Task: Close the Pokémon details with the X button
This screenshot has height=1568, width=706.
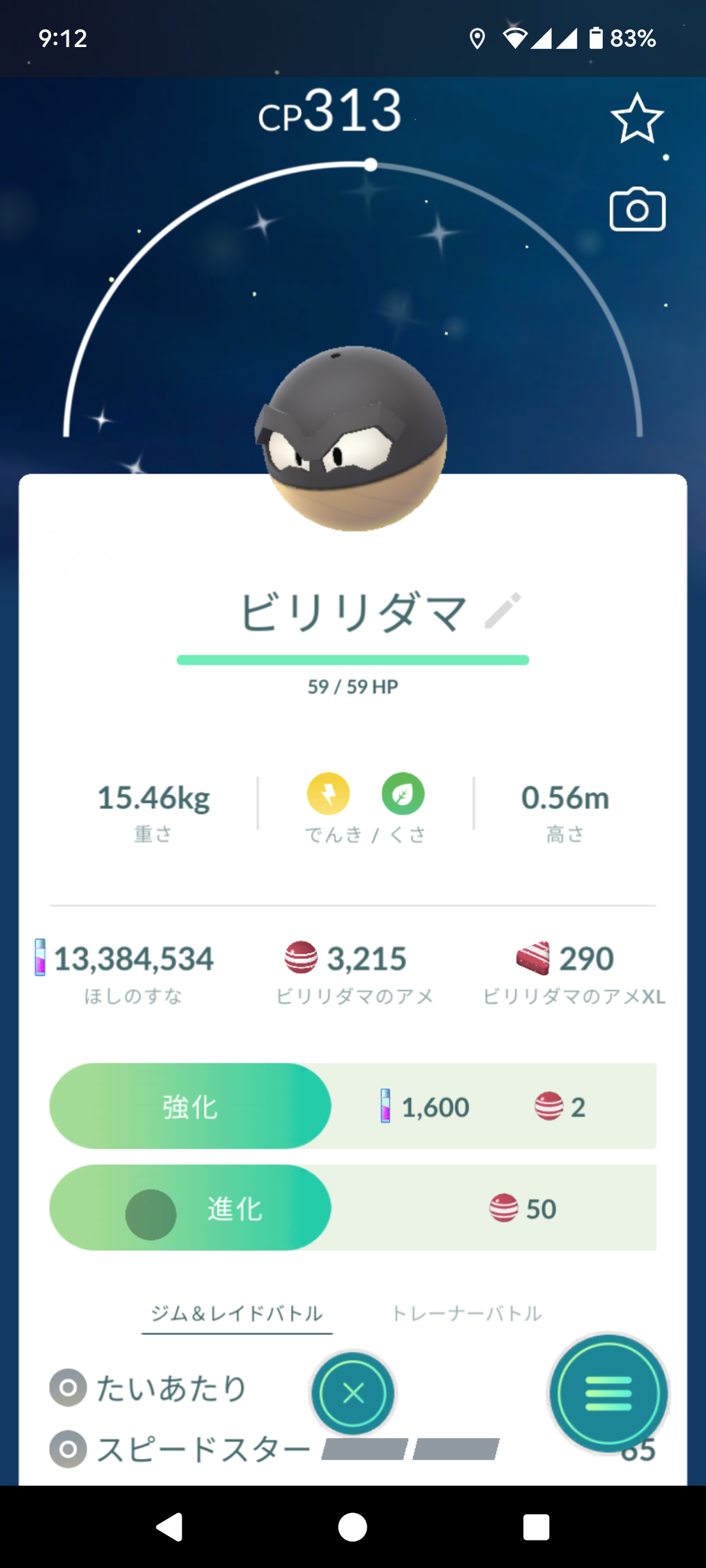Action: (x=353, y=1394)
